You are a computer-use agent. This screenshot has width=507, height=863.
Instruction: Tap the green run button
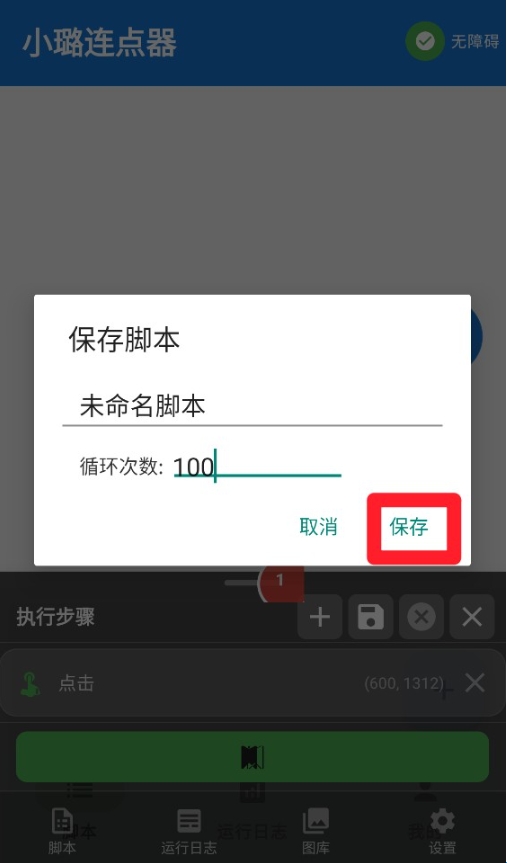coord(253,757)
